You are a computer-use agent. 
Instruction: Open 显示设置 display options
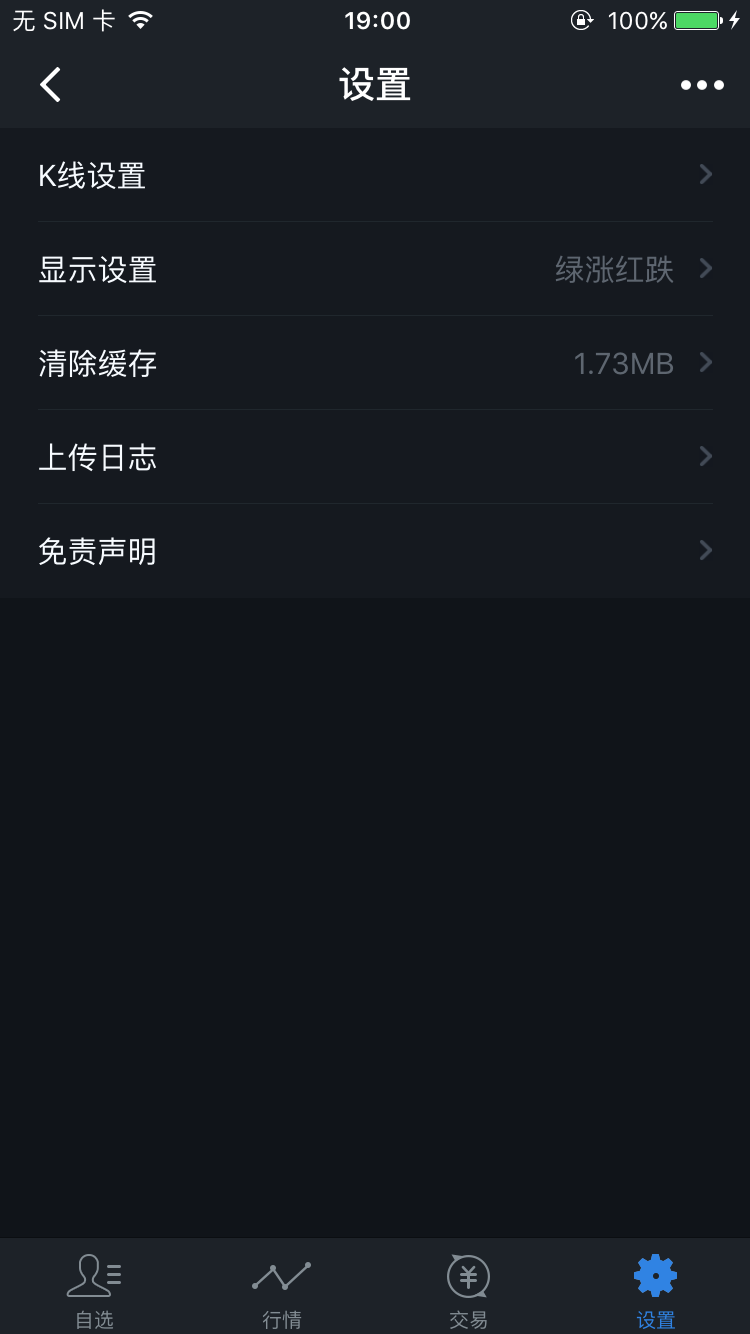[x=375, y=269]
